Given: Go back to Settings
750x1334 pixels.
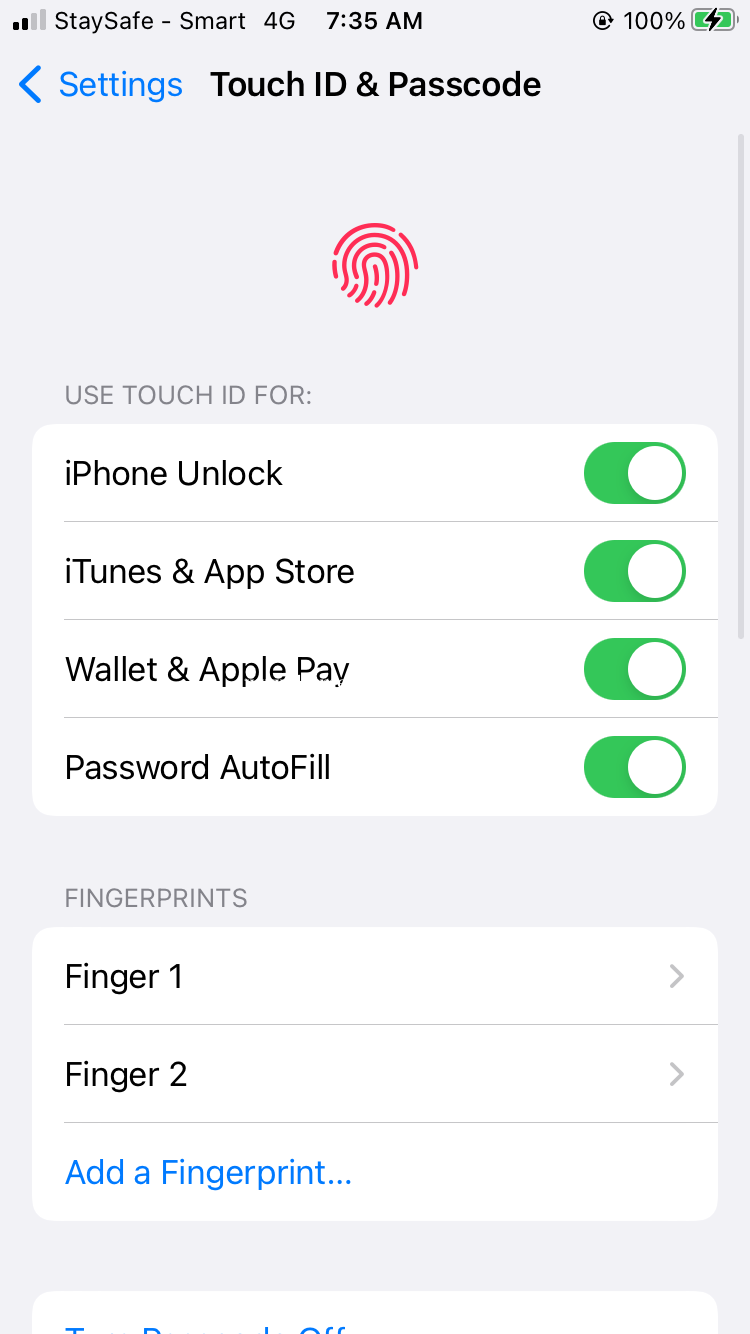Looking at the screenshot, I should [100, 85].
